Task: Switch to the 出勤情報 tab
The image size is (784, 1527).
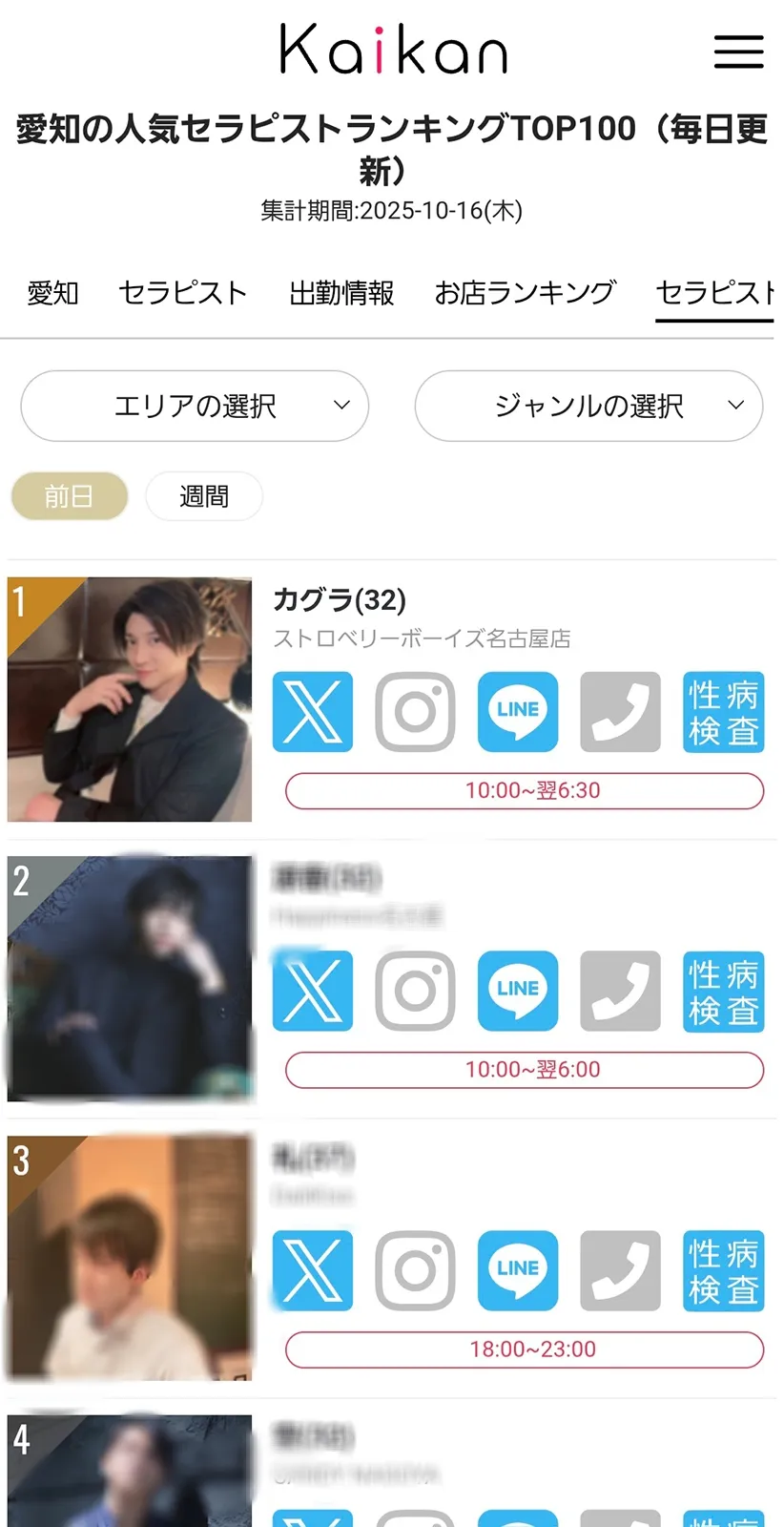Action: point(341,293)
